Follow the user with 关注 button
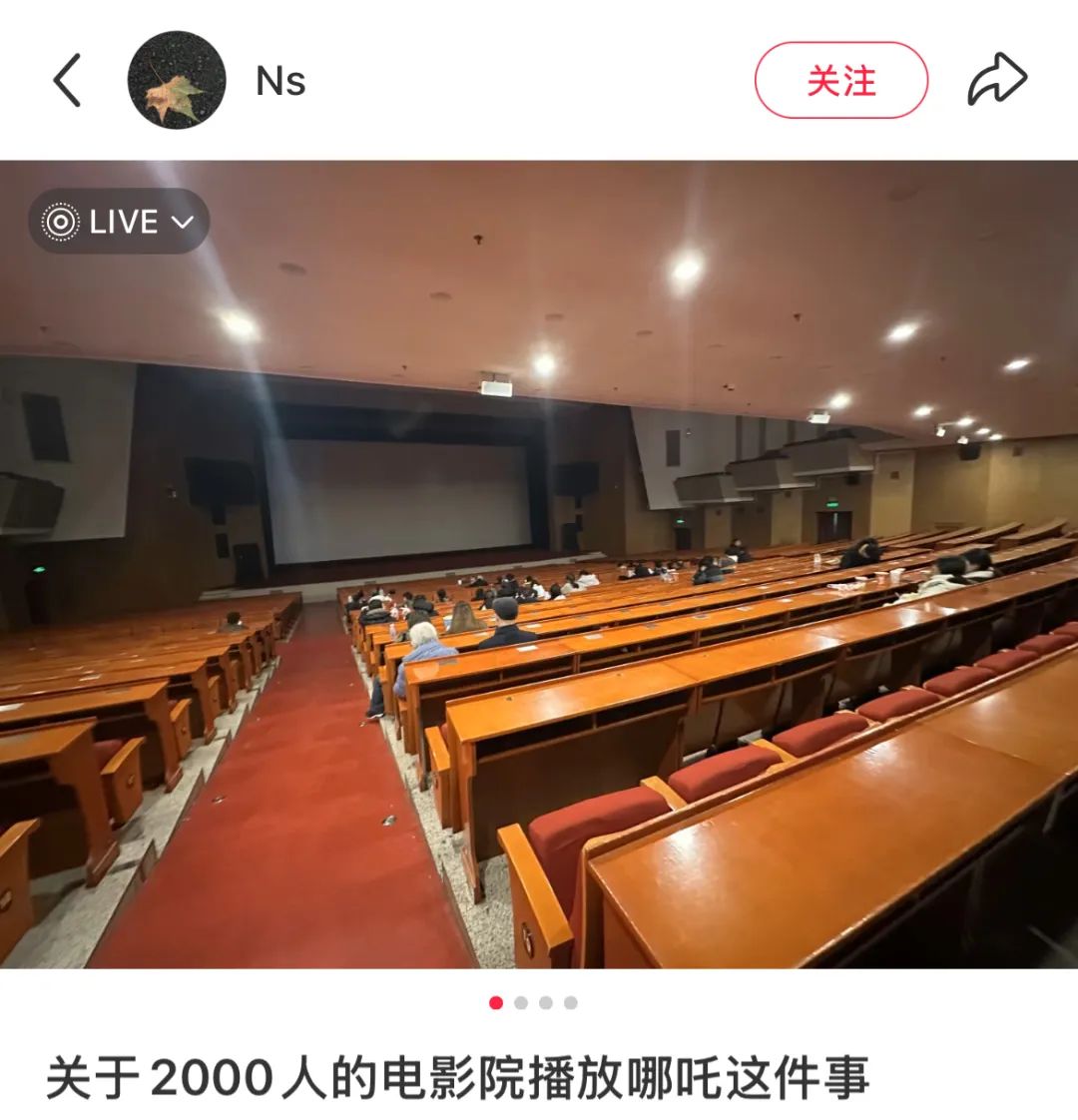The width and height of the screenshot is (1078, 1120). pyautogui.click(x=840, y=81)
